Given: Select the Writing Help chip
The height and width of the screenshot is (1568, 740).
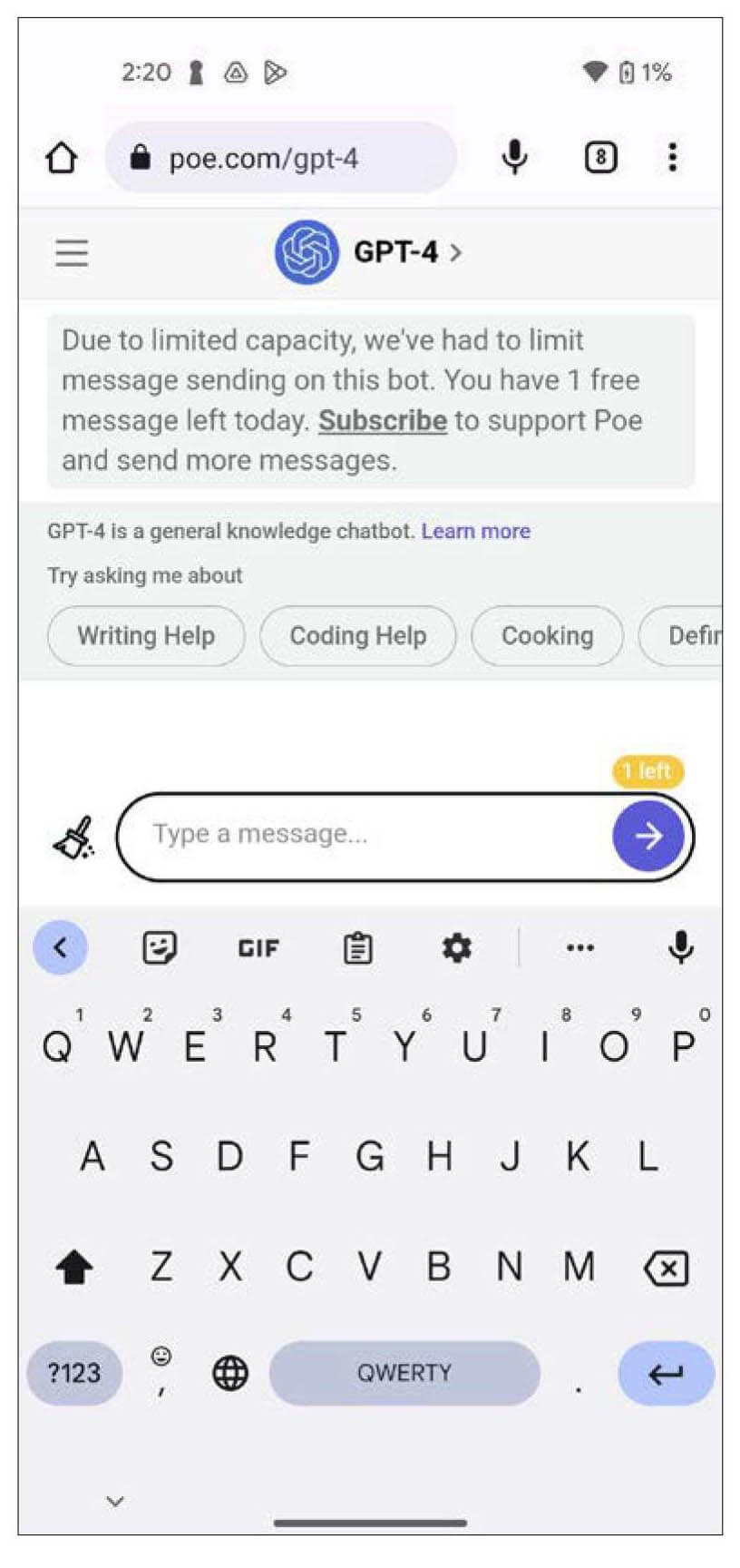Looking at the screenshot, I should point(146,636).
